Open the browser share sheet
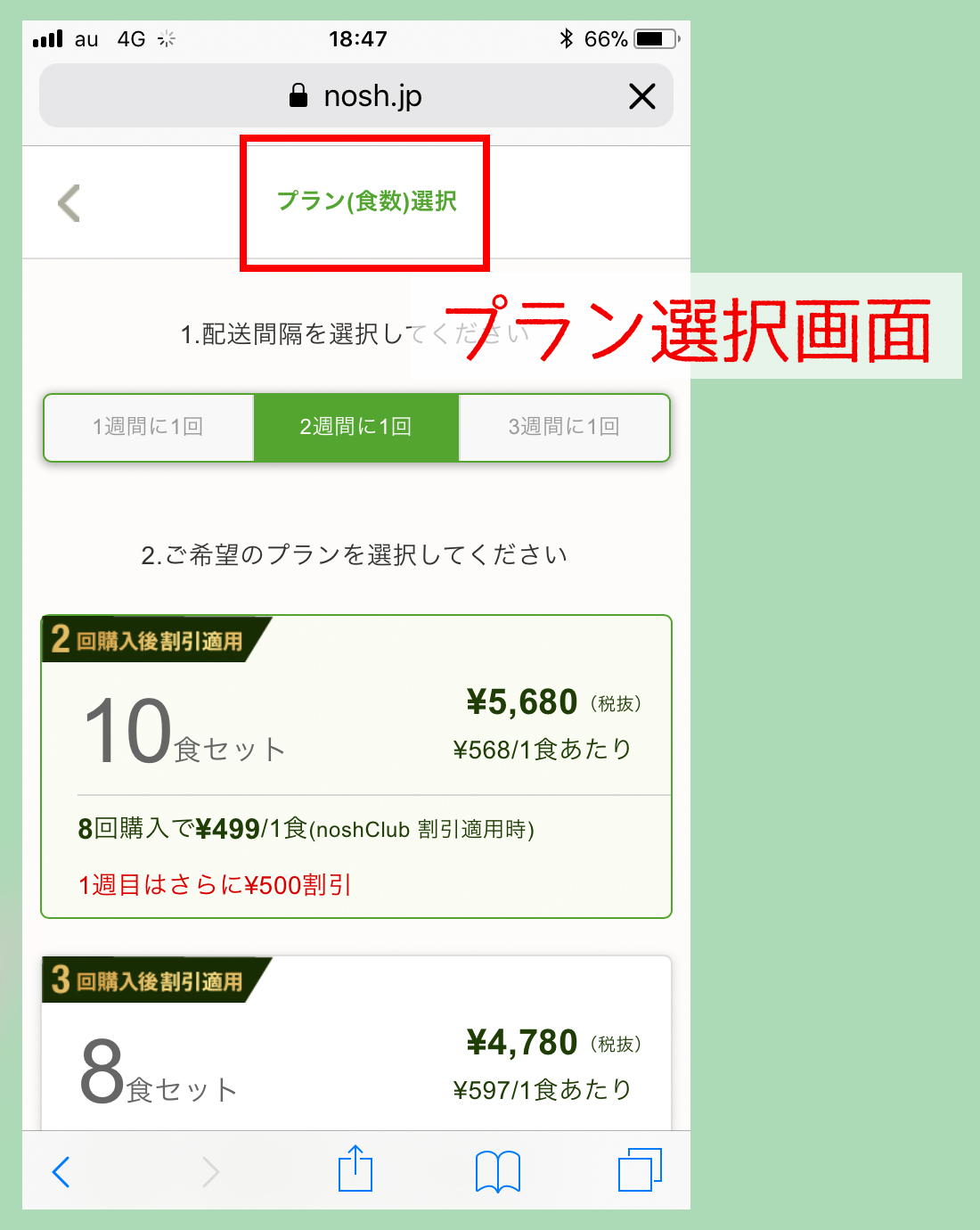The image size is (980, 1230). pyautogui.click(x=355, y=1169)
